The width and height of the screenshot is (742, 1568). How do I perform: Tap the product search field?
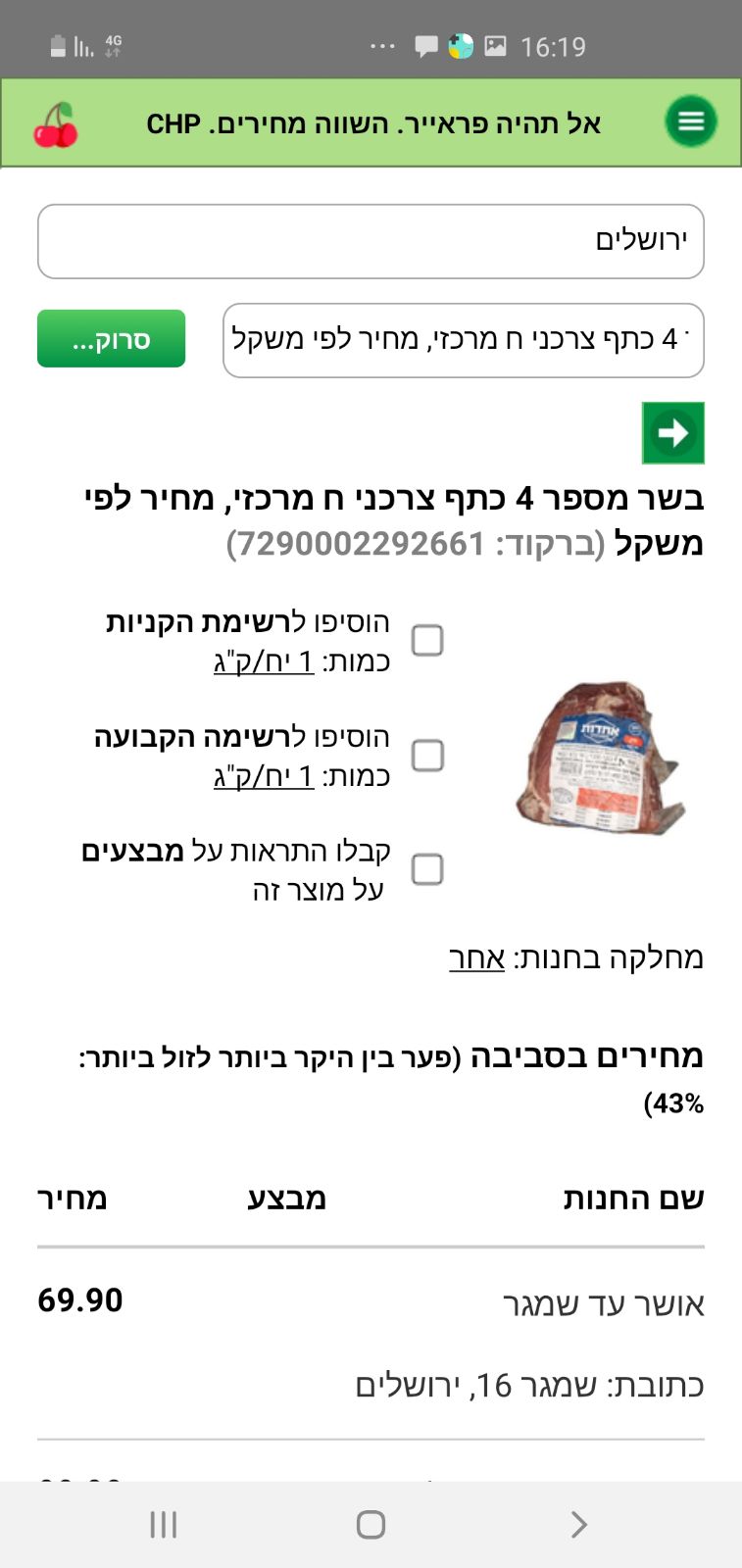463,340
